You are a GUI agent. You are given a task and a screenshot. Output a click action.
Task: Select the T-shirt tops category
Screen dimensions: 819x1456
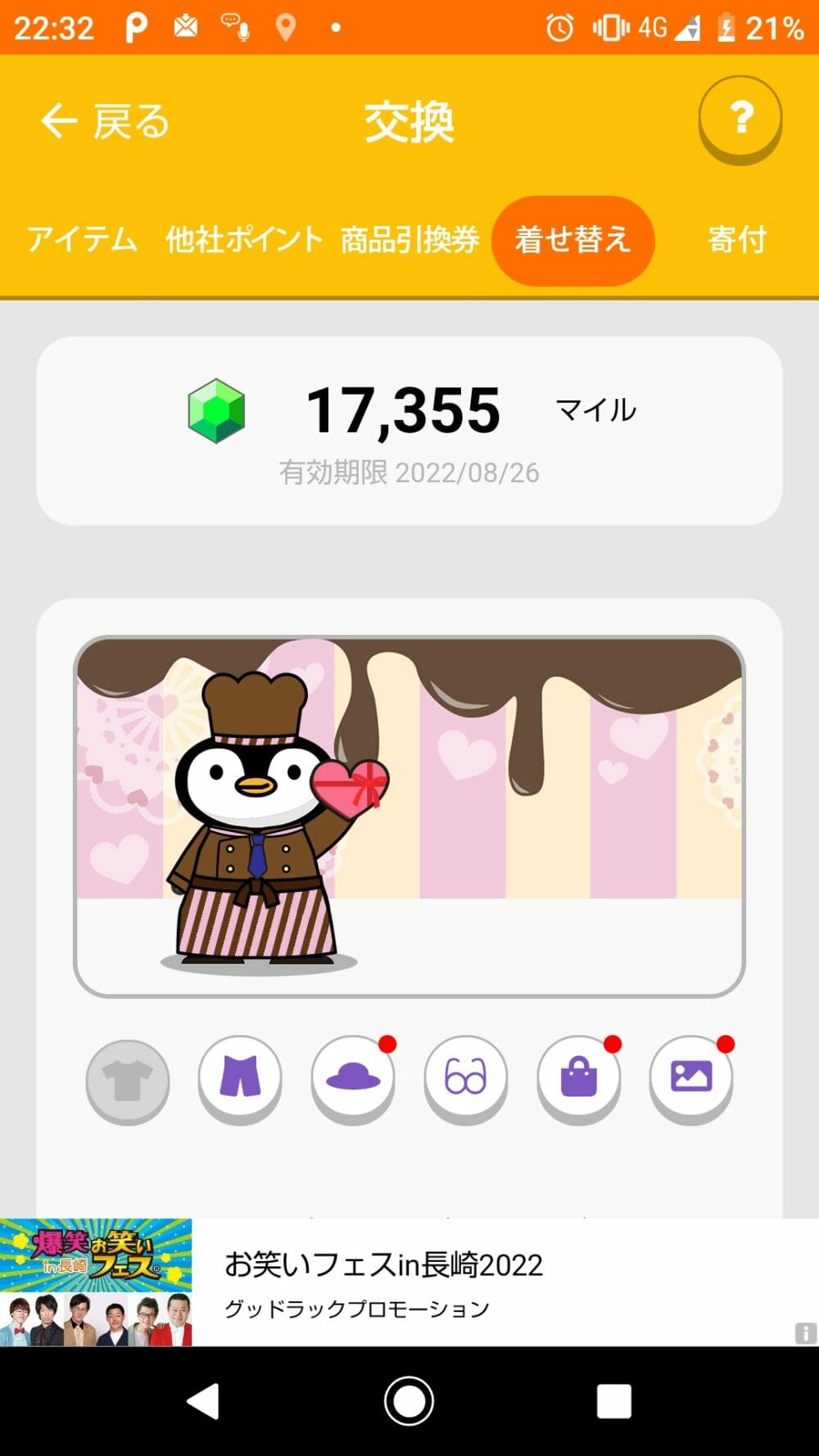128,1080
